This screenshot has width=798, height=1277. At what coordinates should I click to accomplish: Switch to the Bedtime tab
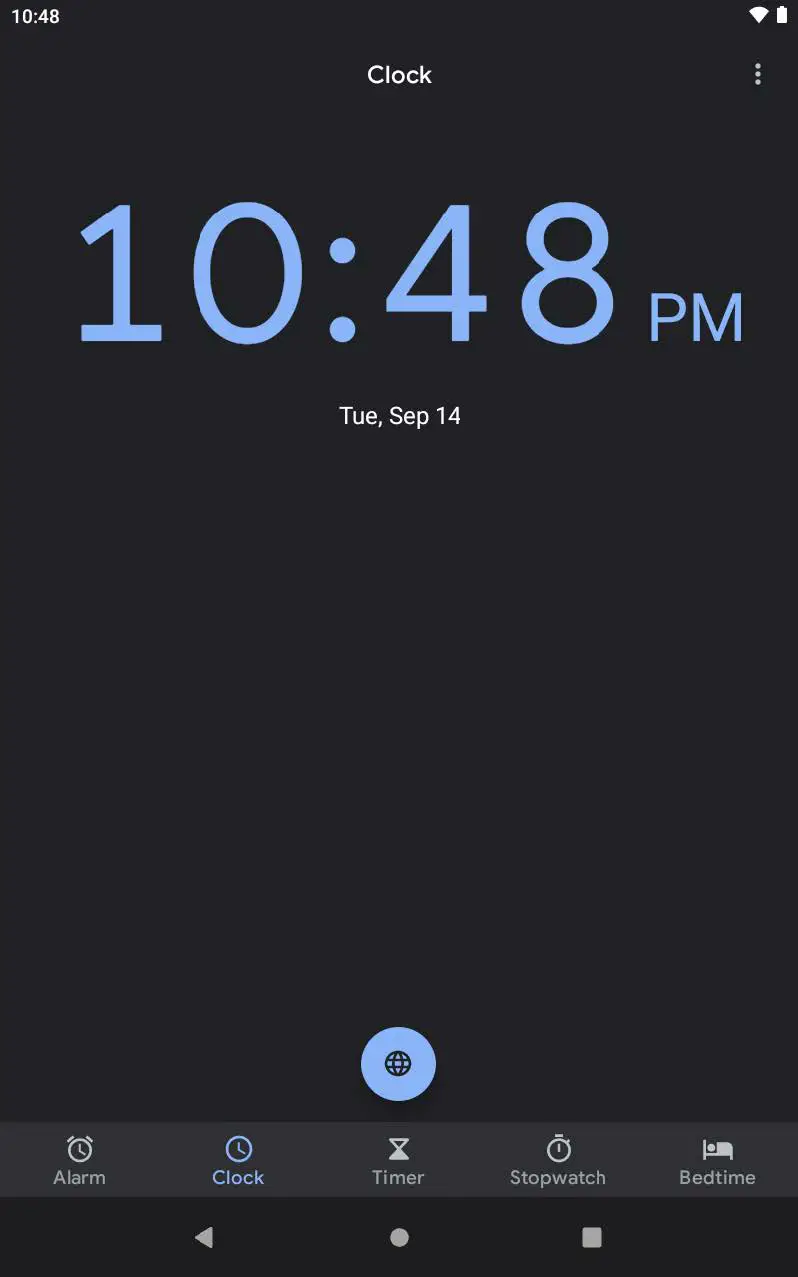[x=717, y=1160]
